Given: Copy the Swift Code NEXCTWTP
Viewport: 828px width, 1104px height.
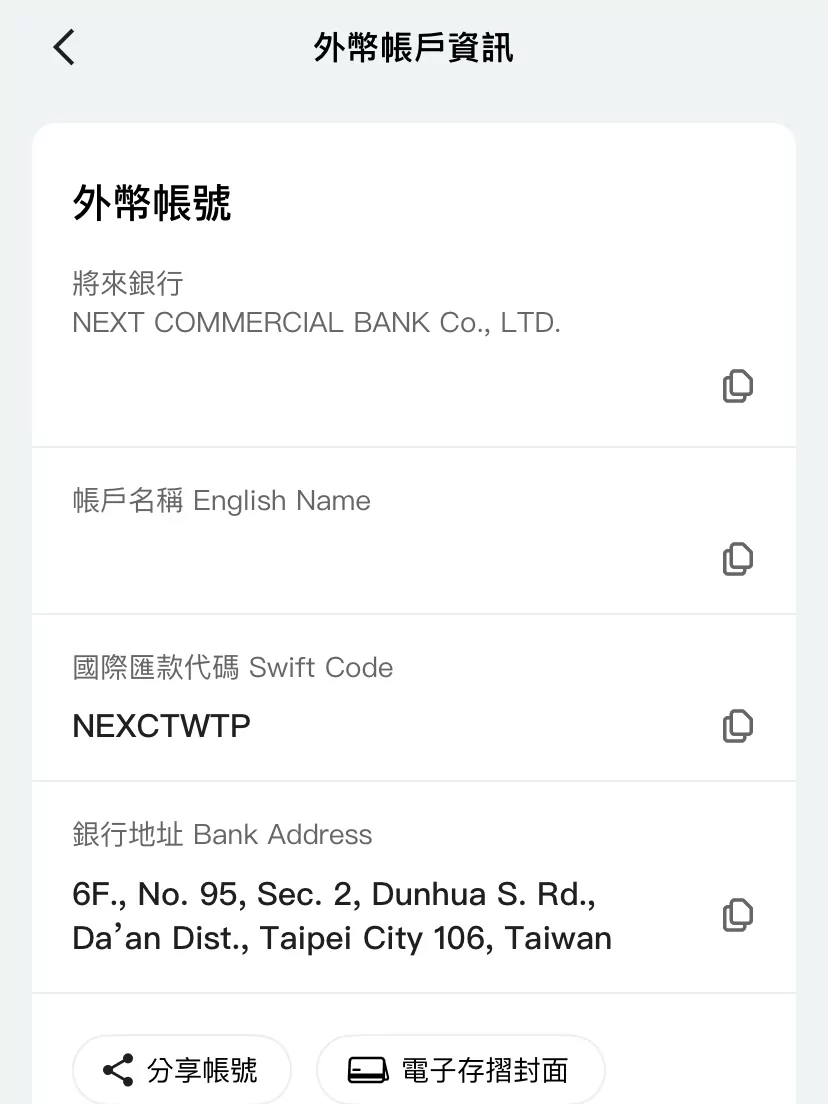Looking at the screenshot, I should coord(737,725).
